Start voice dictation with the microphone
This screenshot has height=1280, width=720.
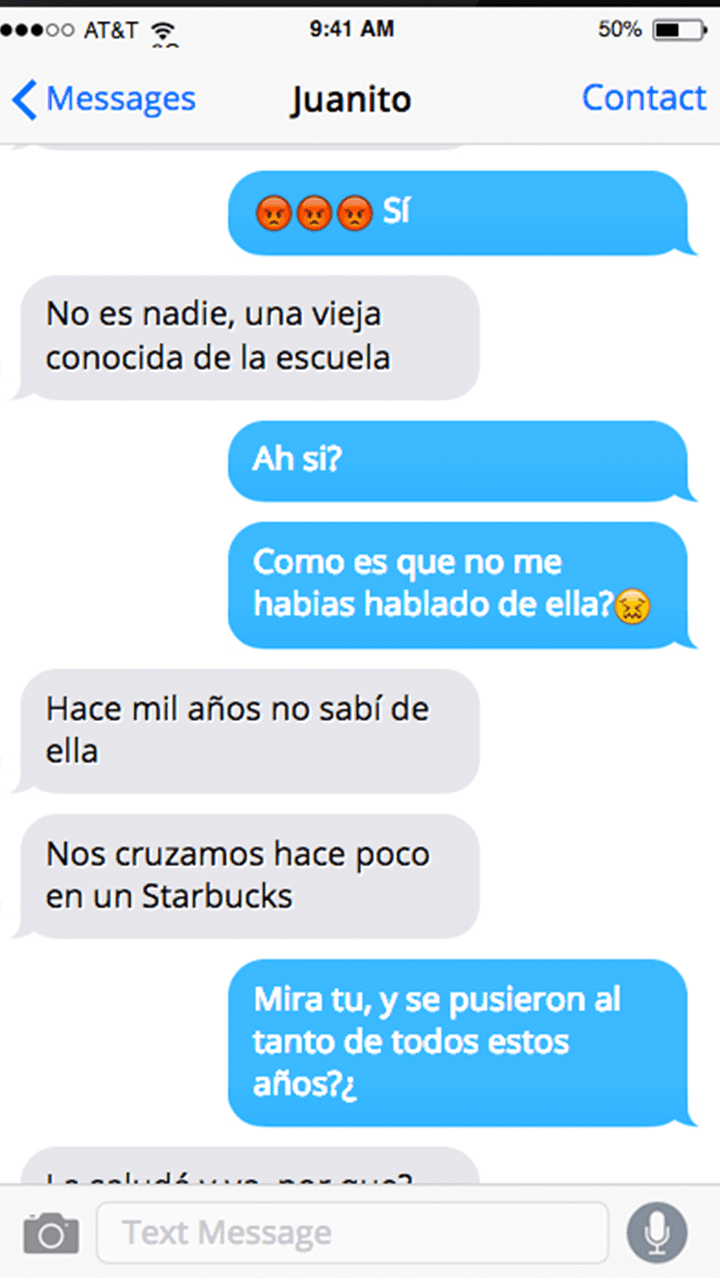coord(657,1233)
